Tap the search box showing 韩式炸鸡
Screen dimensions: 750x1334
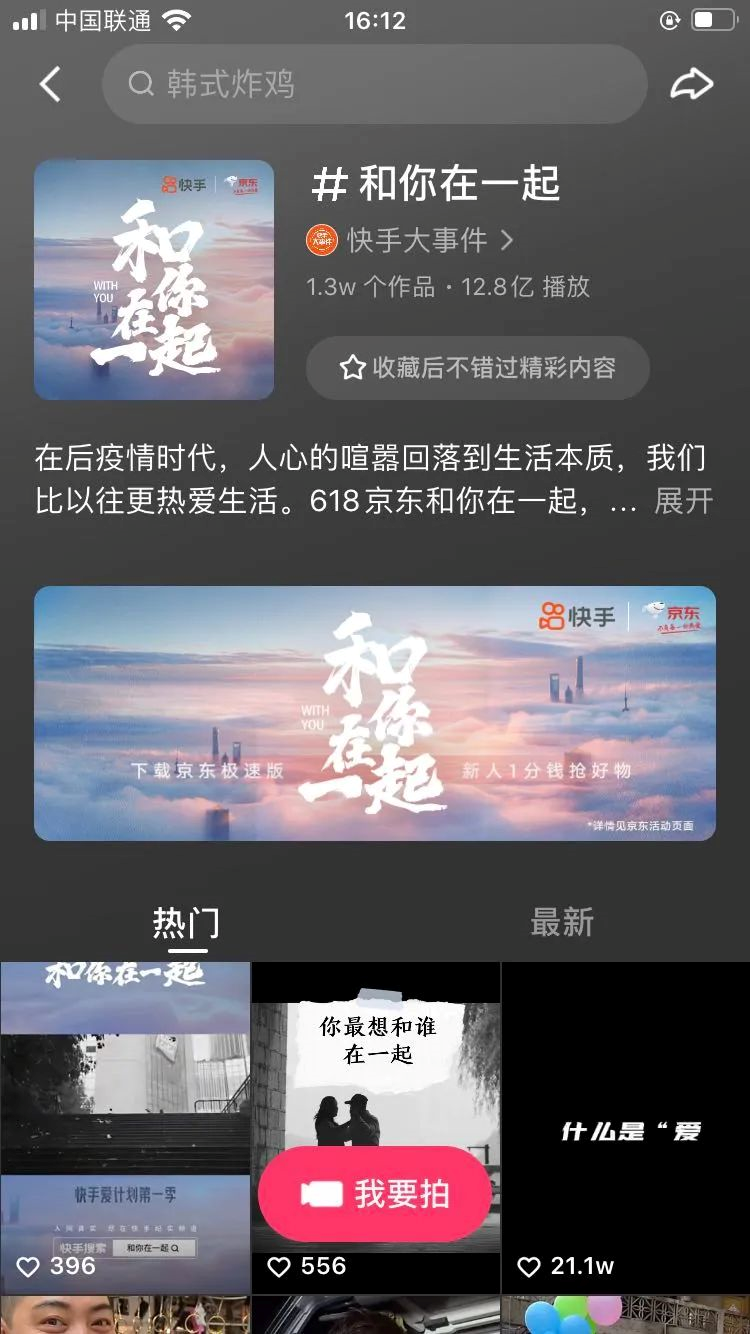pyautogui.click(x=375, y=85)
